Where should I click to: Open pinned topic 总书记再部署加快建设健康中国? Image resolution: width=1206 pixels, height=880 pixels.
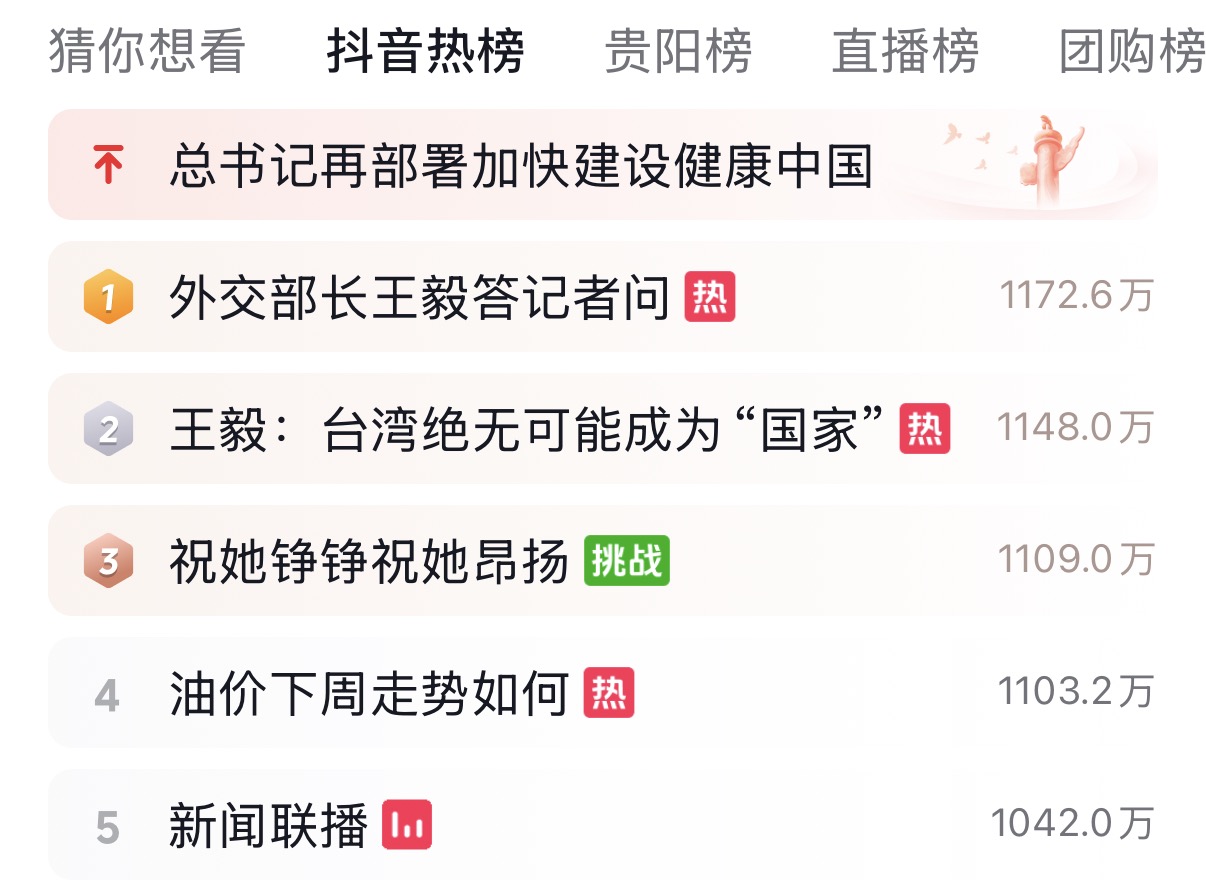point(520,166)
